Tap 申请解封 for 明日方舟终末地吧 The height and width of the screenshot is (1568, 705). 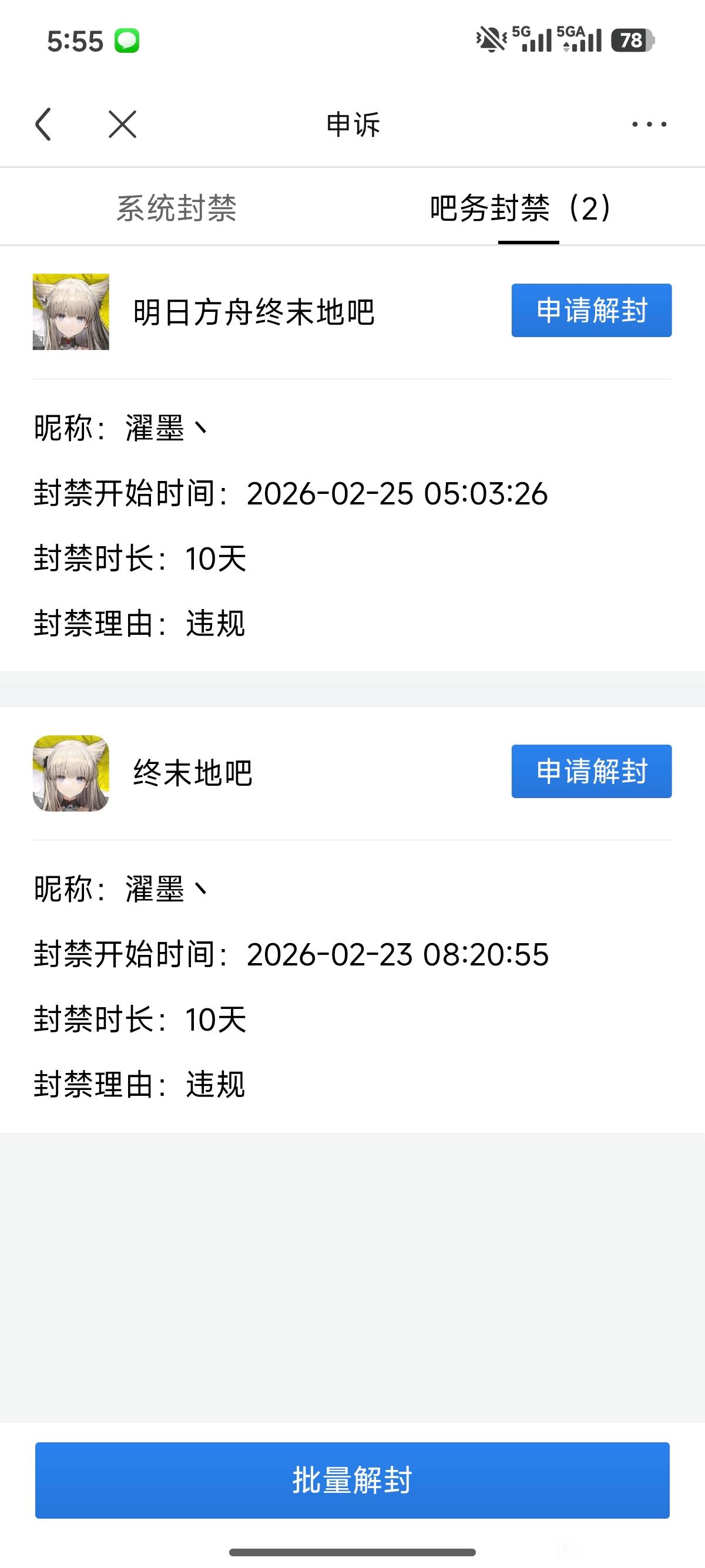[591, 311]
